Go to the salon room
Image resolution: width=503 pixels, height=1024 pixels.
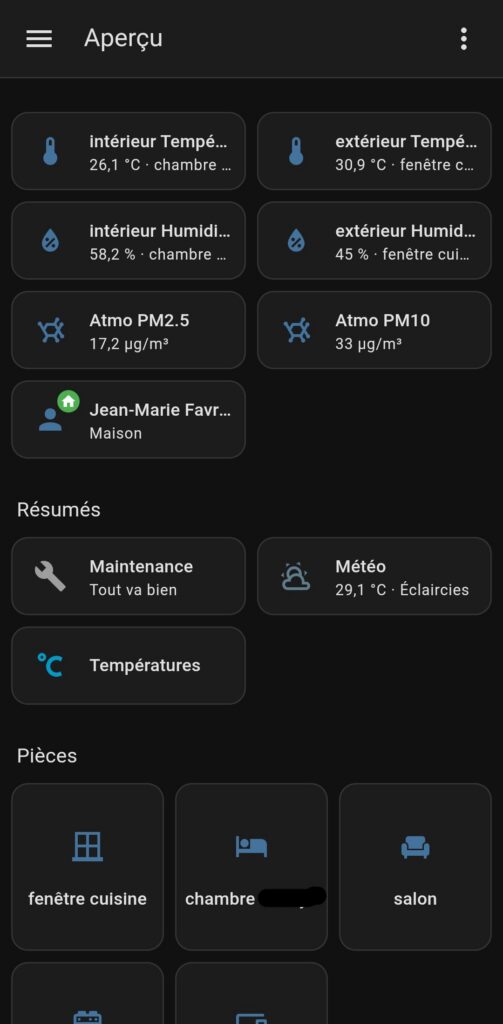point(415,867)
